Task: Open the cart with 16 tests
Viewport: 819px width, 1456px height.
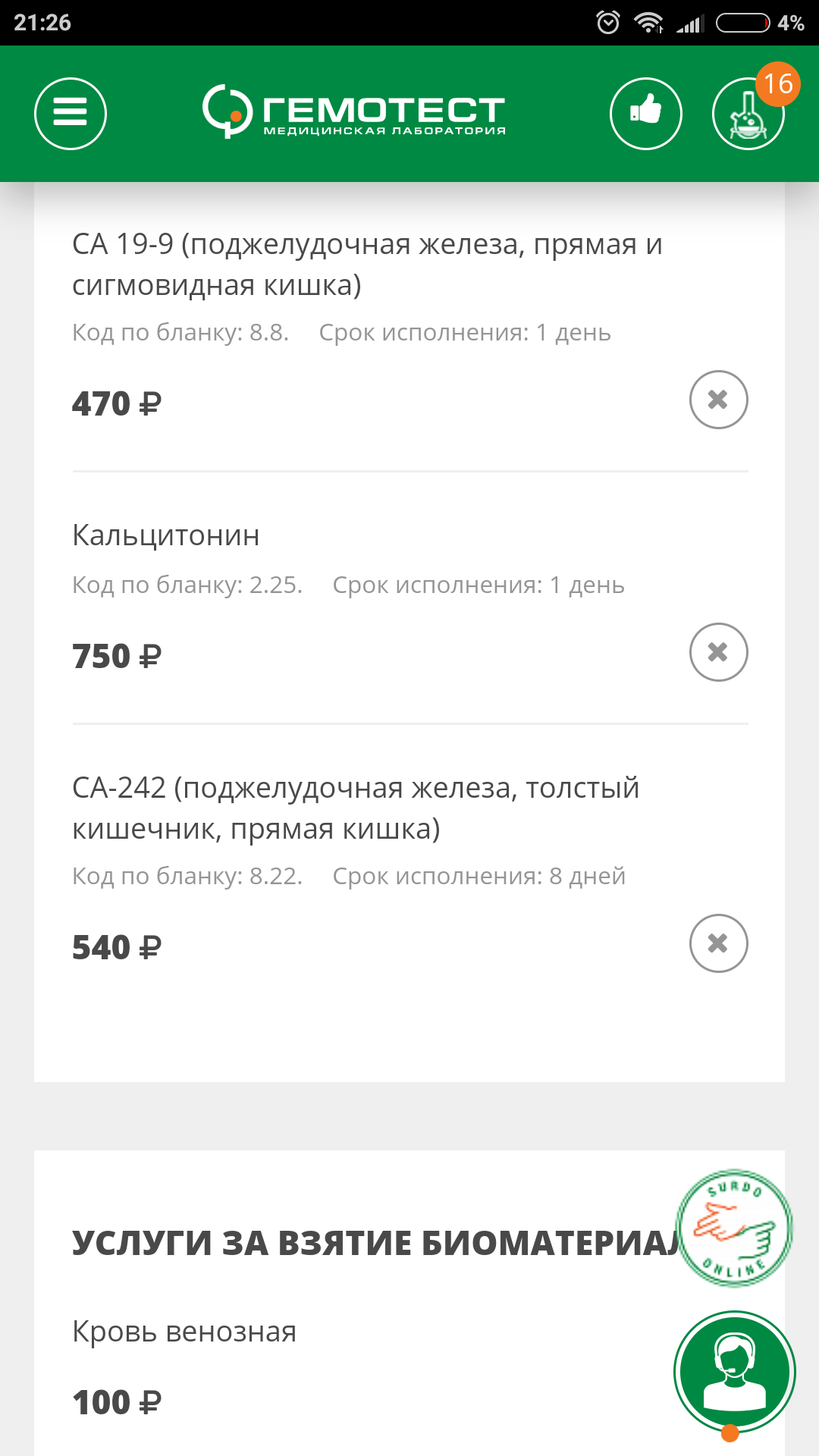Action: [x=748, y=114]
